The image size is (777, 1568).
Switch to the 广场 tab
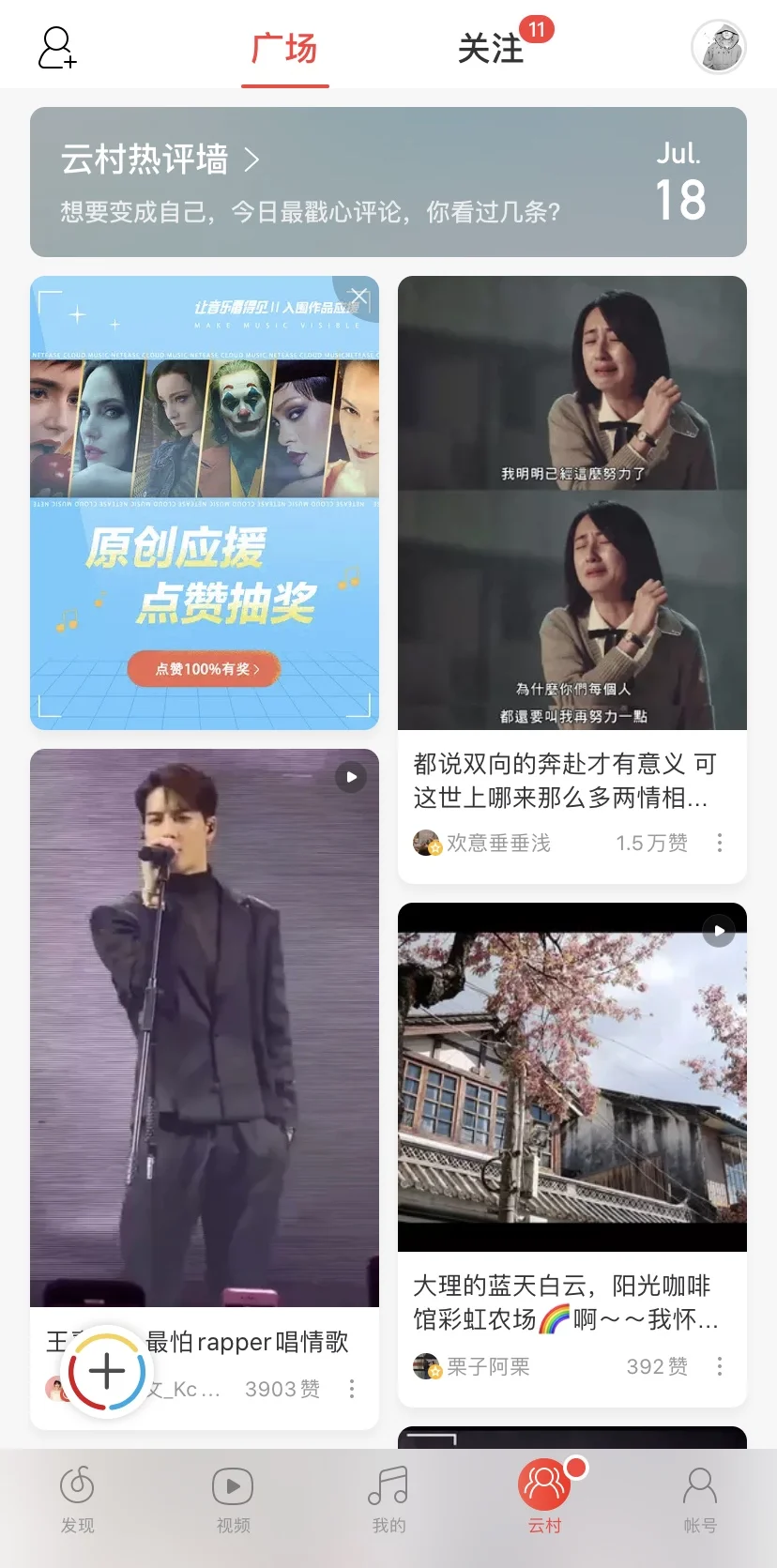pyautogui.click(x=284, y=49)
